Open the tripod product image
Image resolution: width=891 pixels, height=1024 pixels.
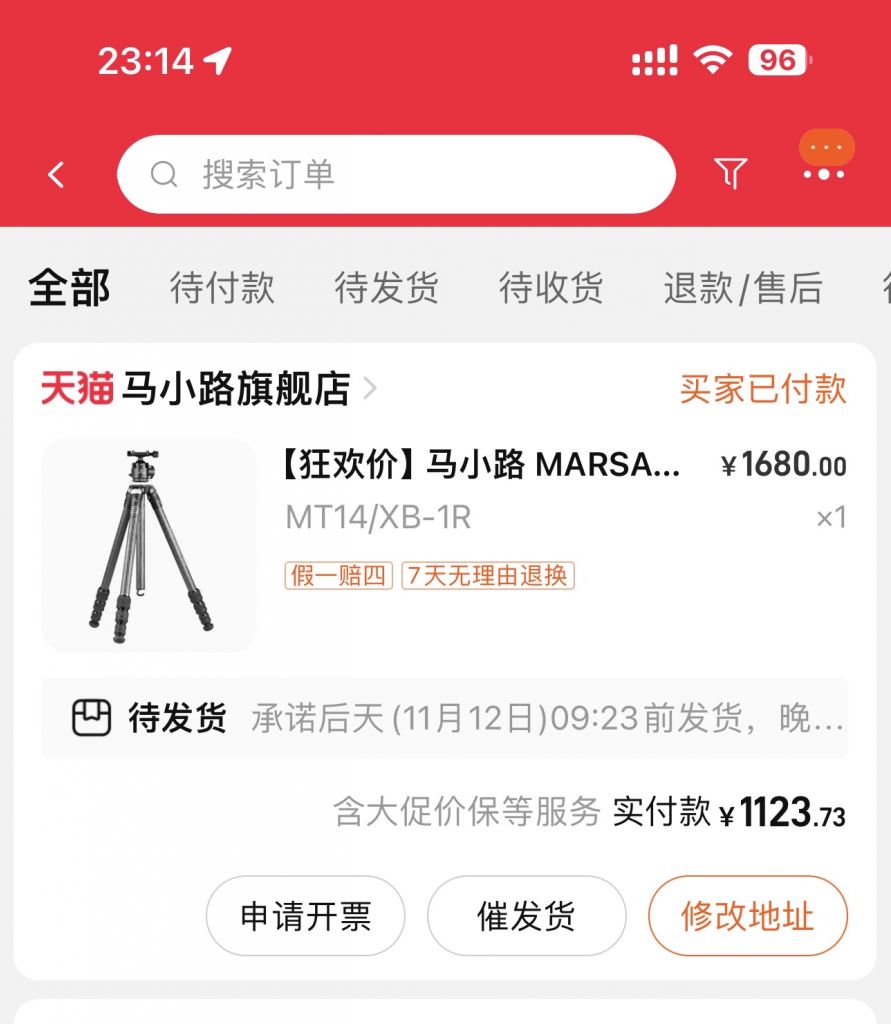pyautogui.click(x=149, y=545)
